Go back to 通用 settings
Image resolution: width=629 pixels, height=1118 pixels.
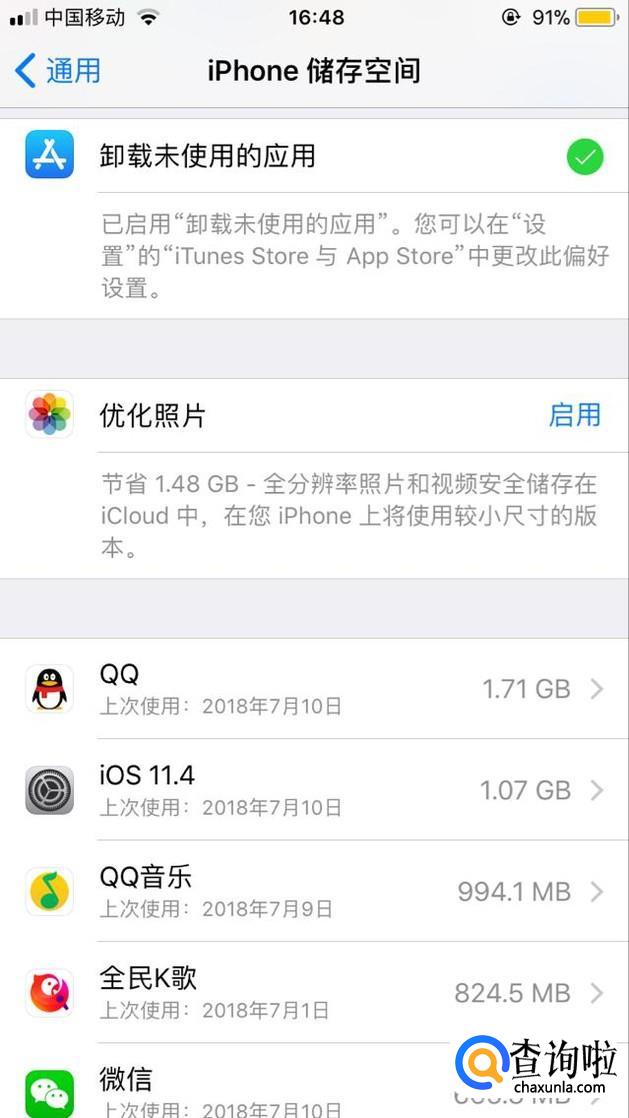(58, 71)
